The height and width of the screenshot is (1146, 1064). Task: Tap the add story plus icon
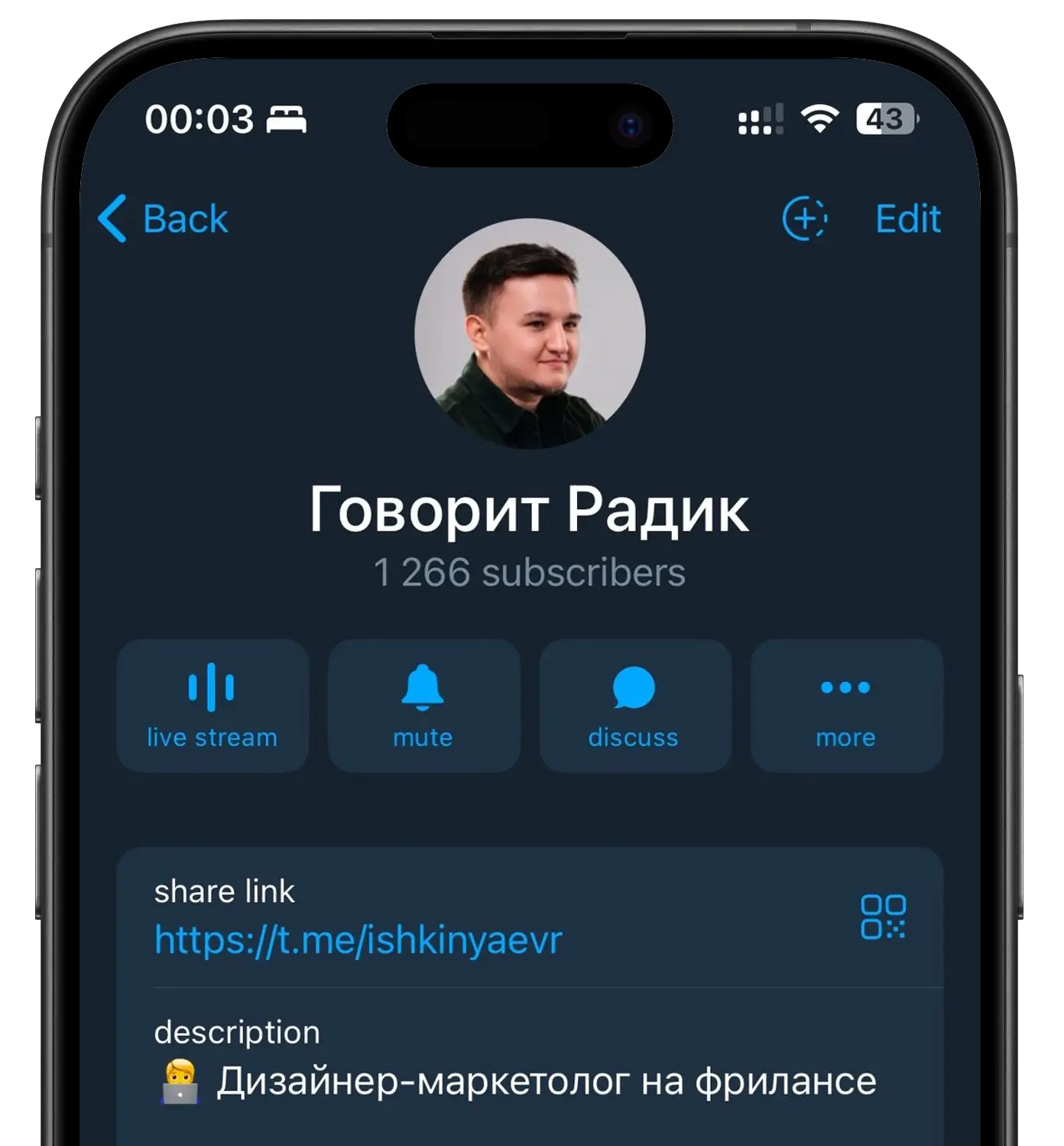tap(804, 219)
